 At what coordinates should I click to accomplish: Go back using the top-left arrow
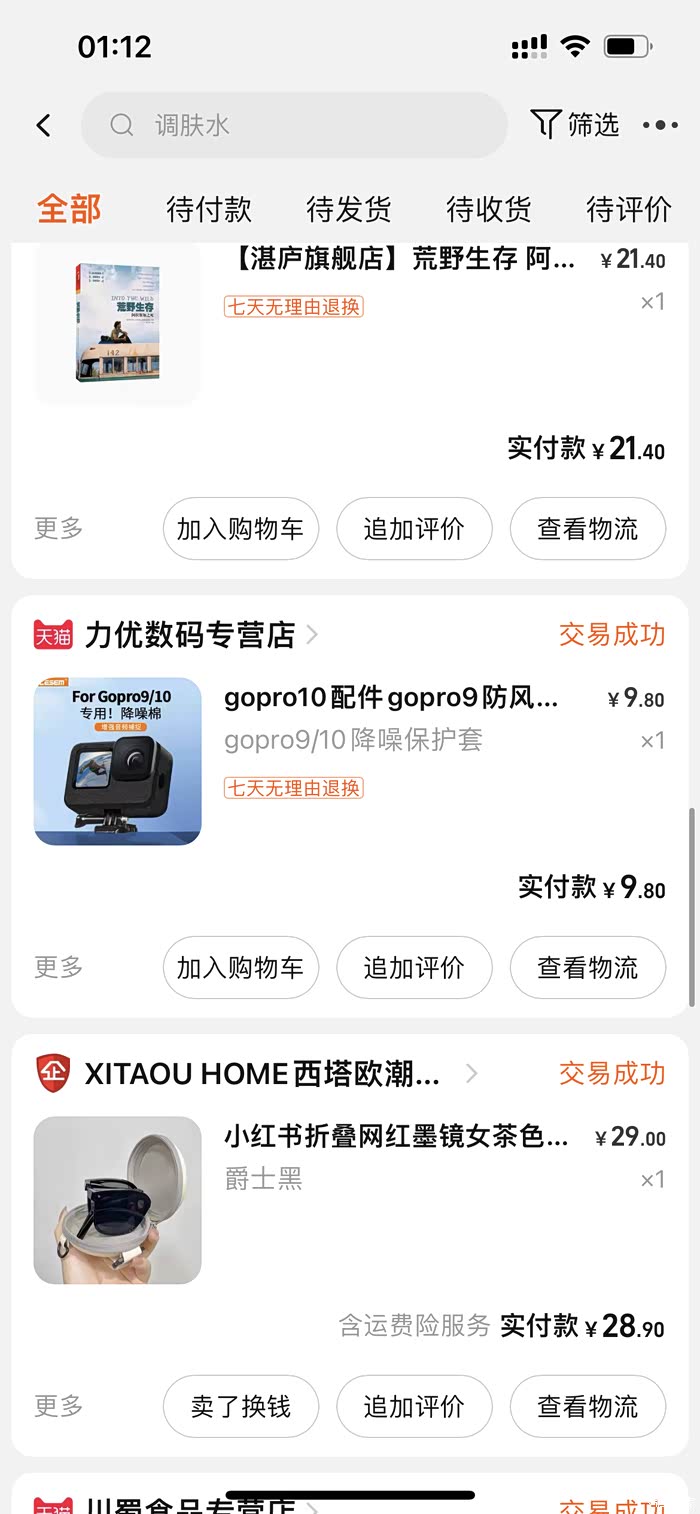click(x=43, y=125)
